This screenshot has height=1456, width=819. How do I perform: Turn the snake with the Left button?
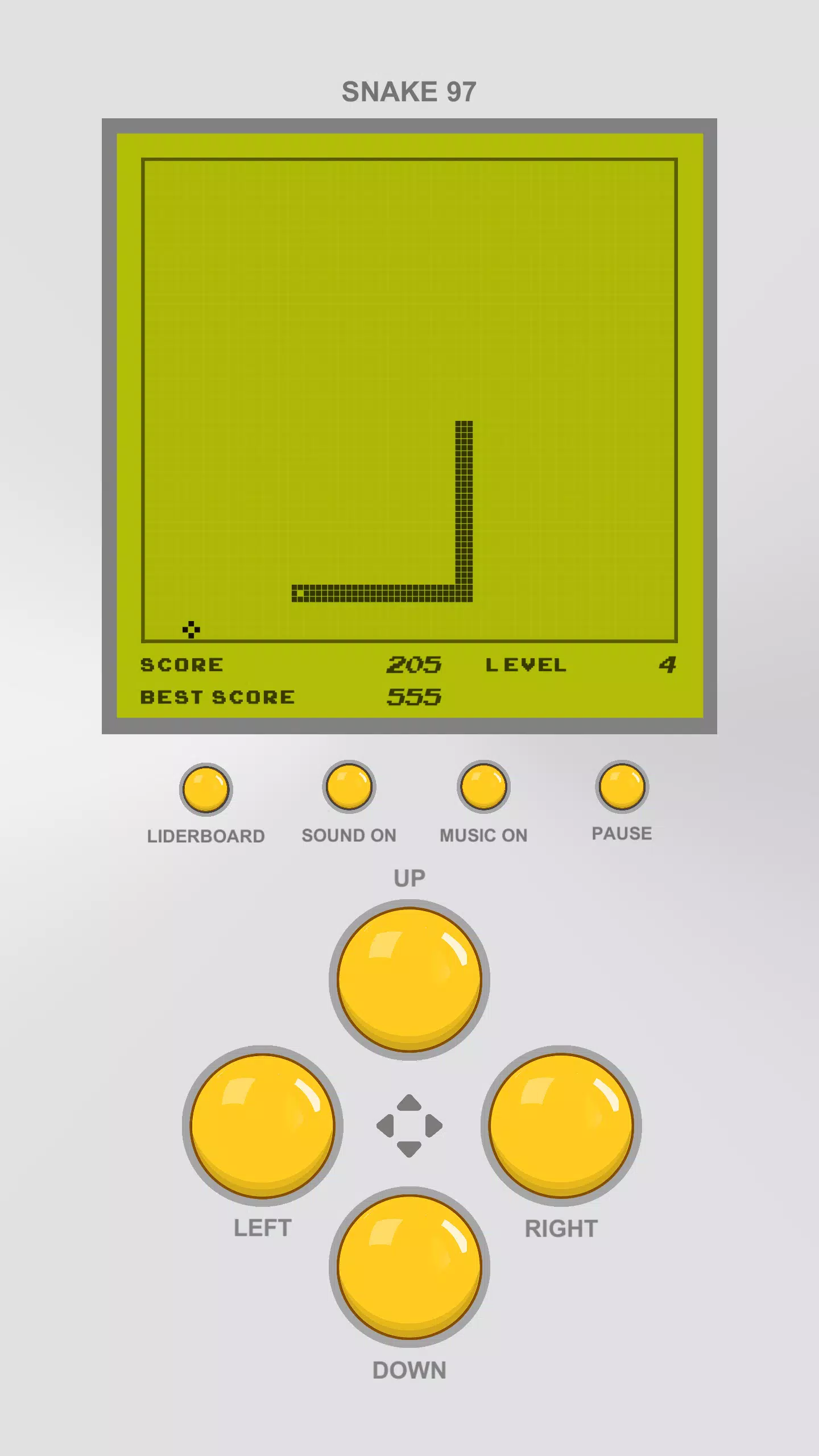262,1126
